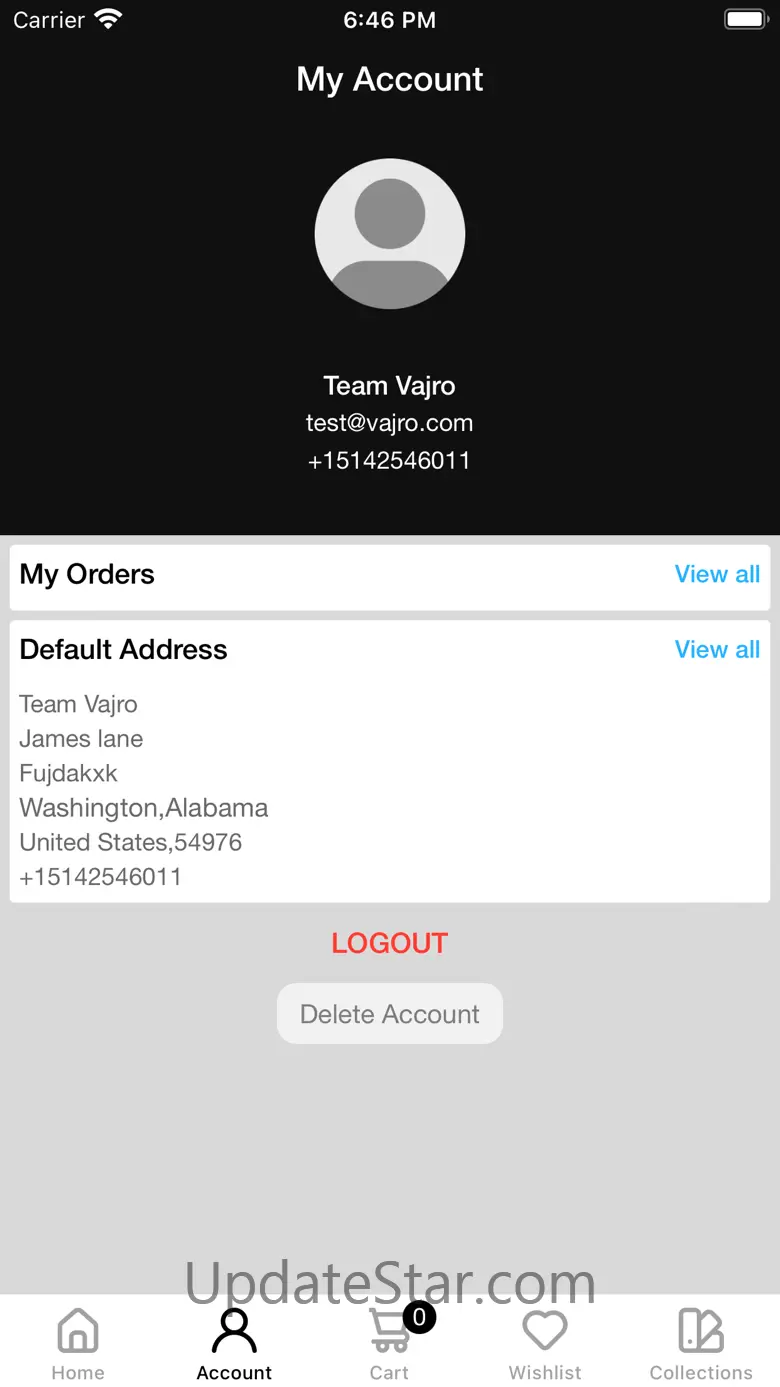Tap the Delete Account button
Image resolution: width=780 pixels, height=1387 pixels.
click(389, 1014)
